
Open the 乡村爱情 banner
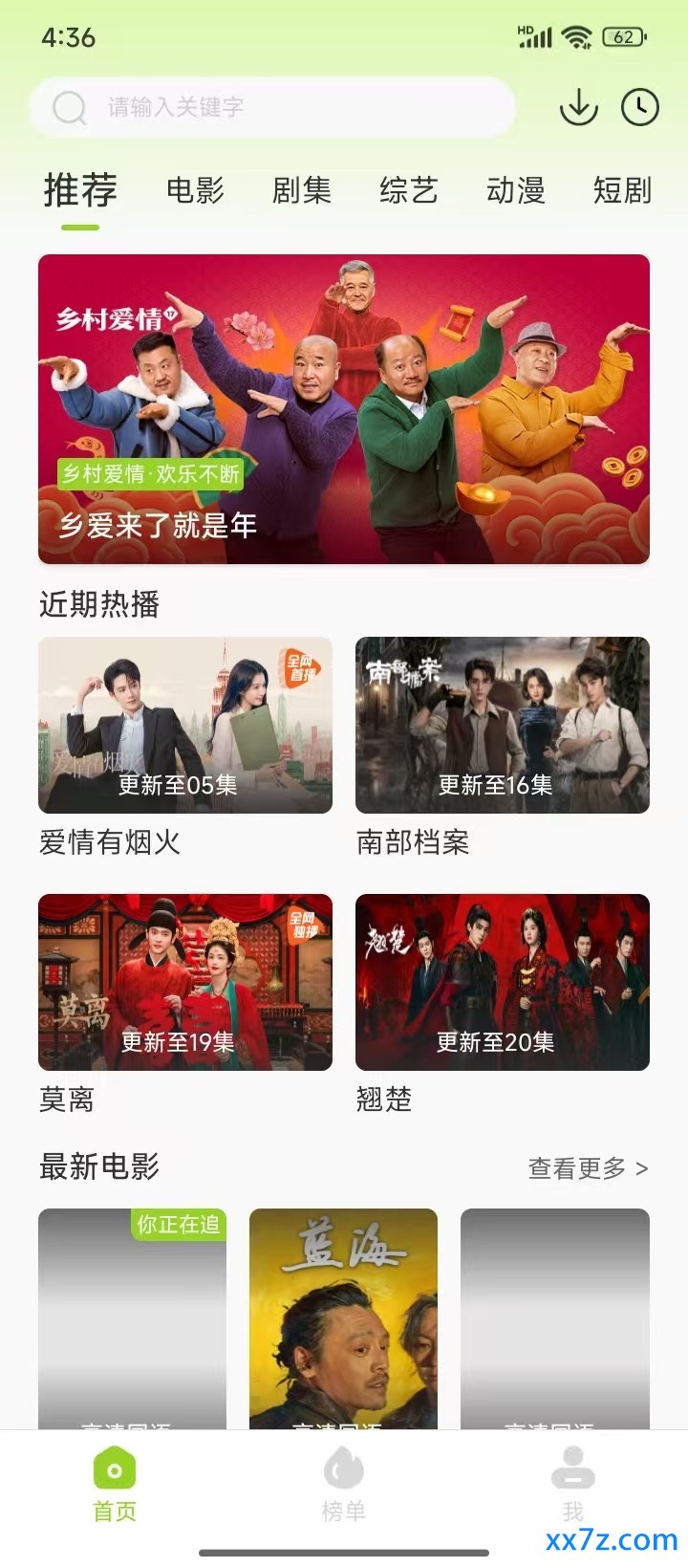(x=344, y=409)
